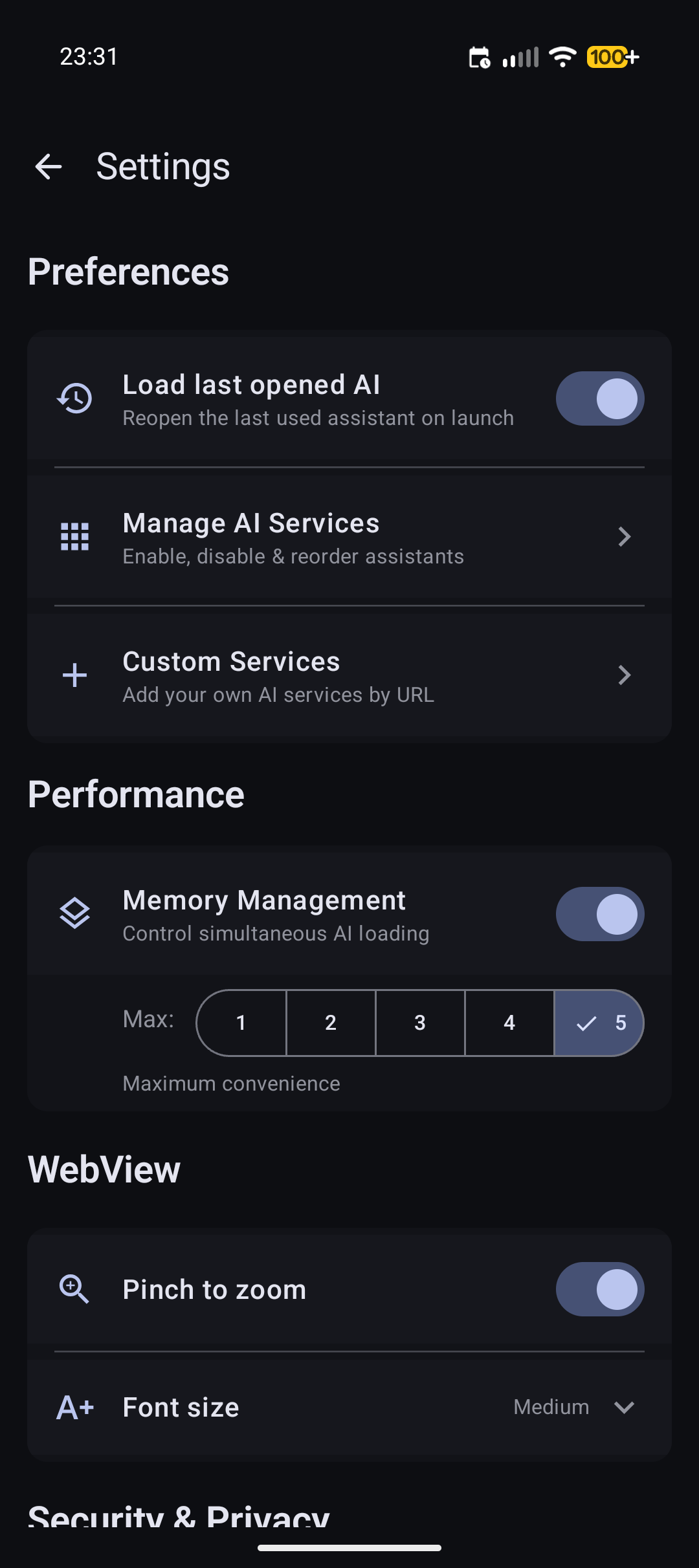Tap the battery indicator in the status bar
699x1568 pixels.
(611, 57)
